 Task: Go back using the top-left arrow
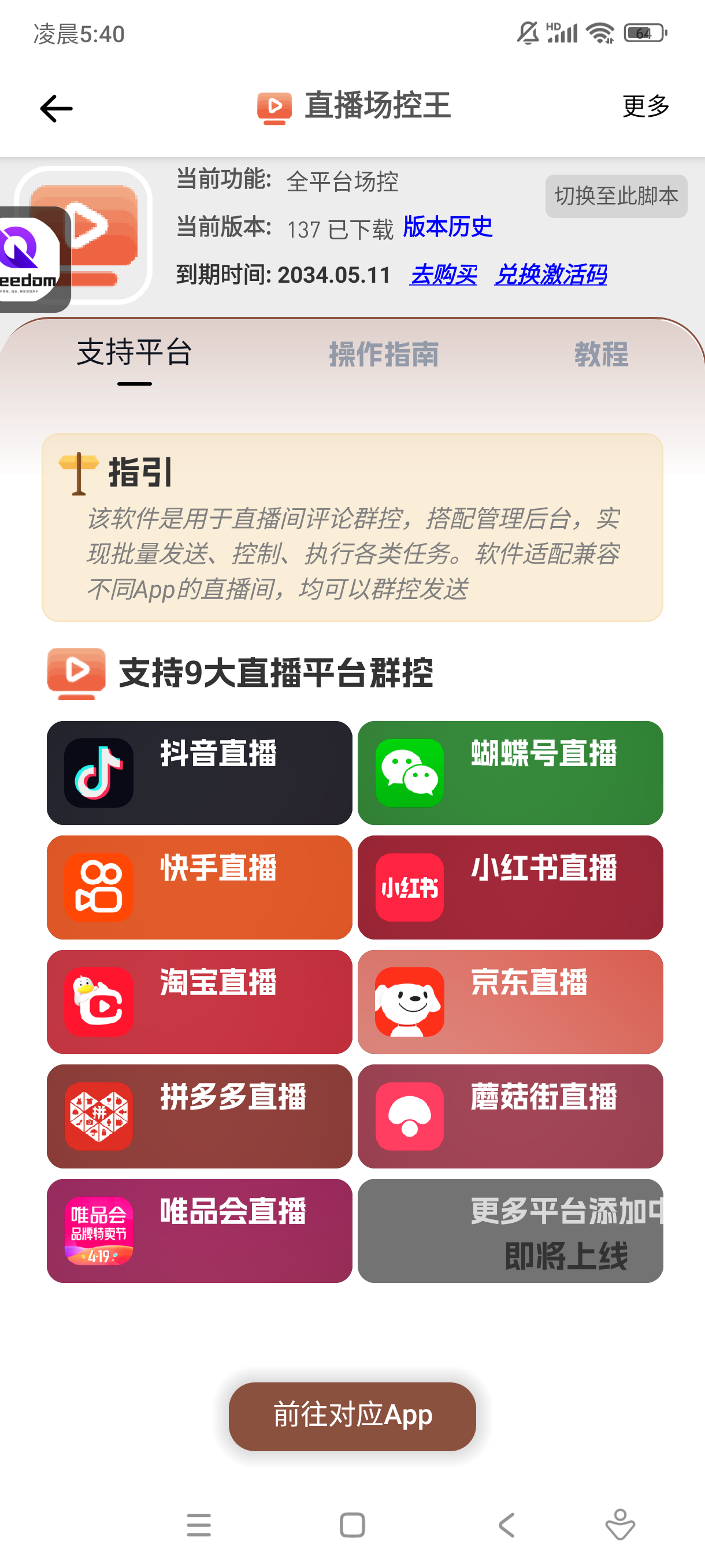[x=56, y=108]
